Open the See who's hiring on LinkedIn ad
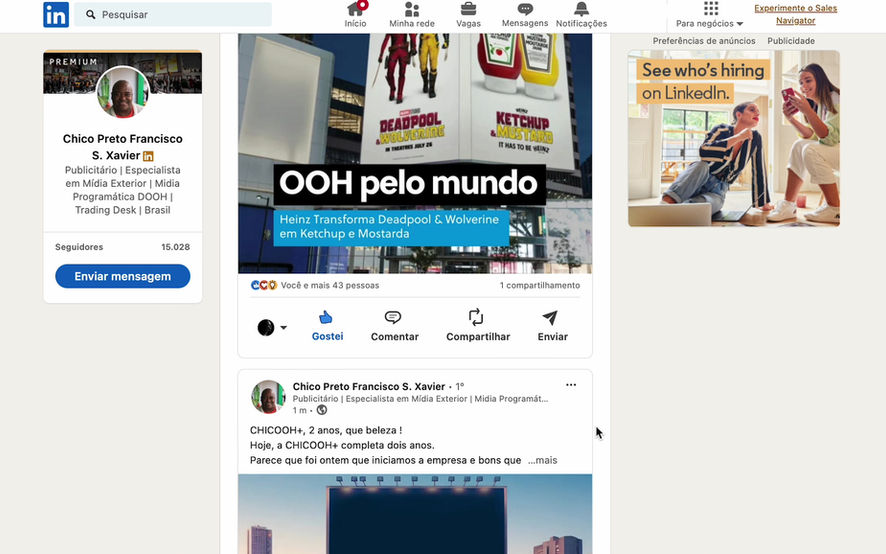Viewport: 886px width, 554px height. pyautogui.click(x=733, y=138)
